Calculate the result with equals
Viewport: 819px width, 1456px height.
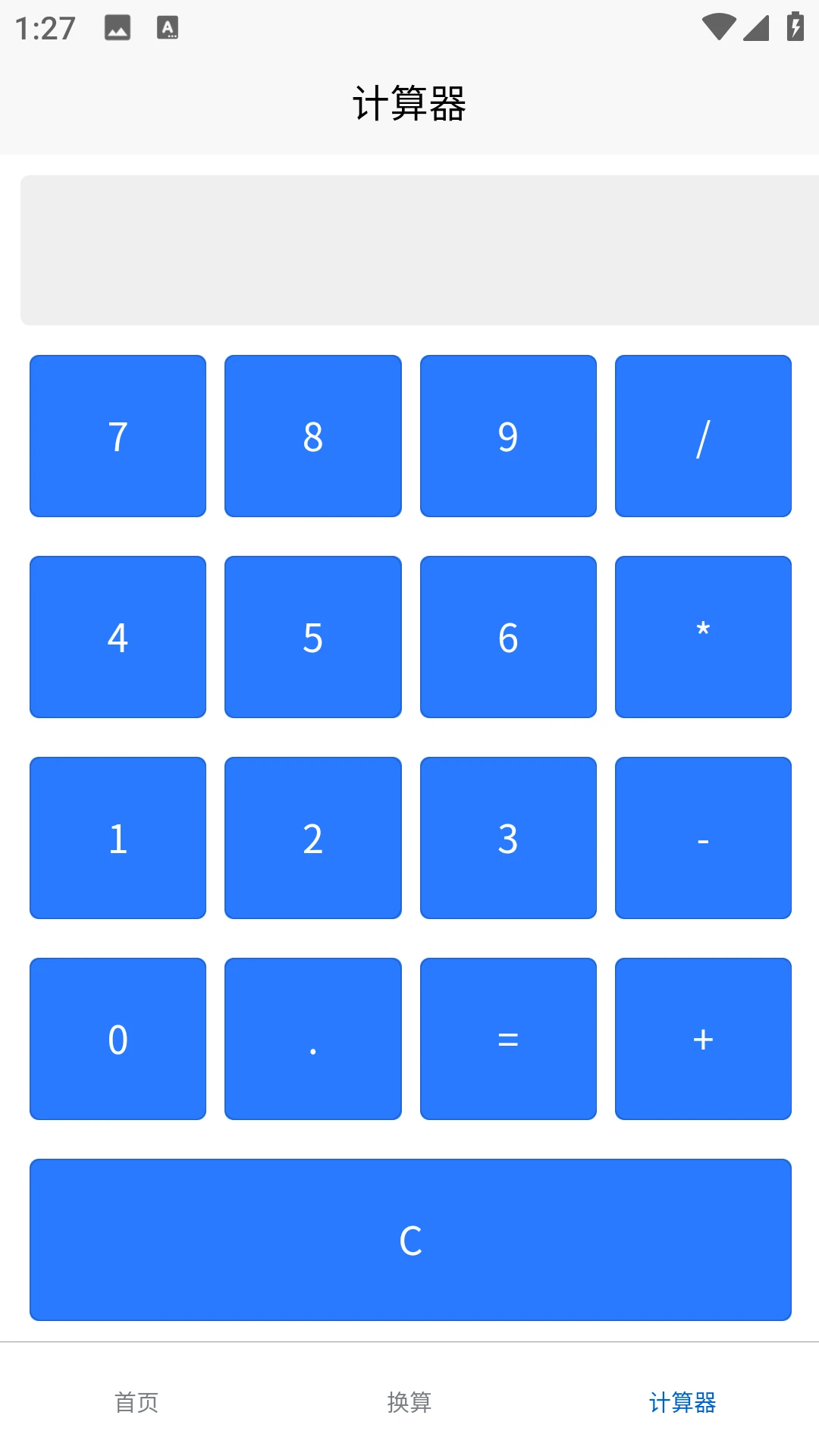pos(508,1039)
